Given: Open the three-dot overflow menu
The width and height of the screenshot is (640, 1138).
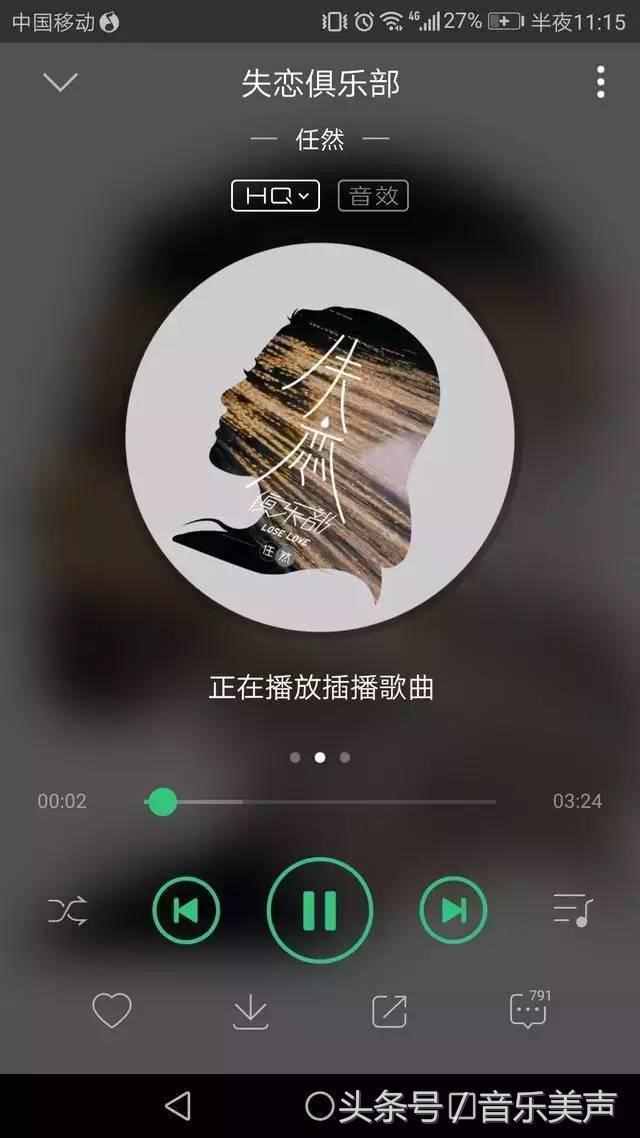Looking at the screenshot, I should 600,82.
